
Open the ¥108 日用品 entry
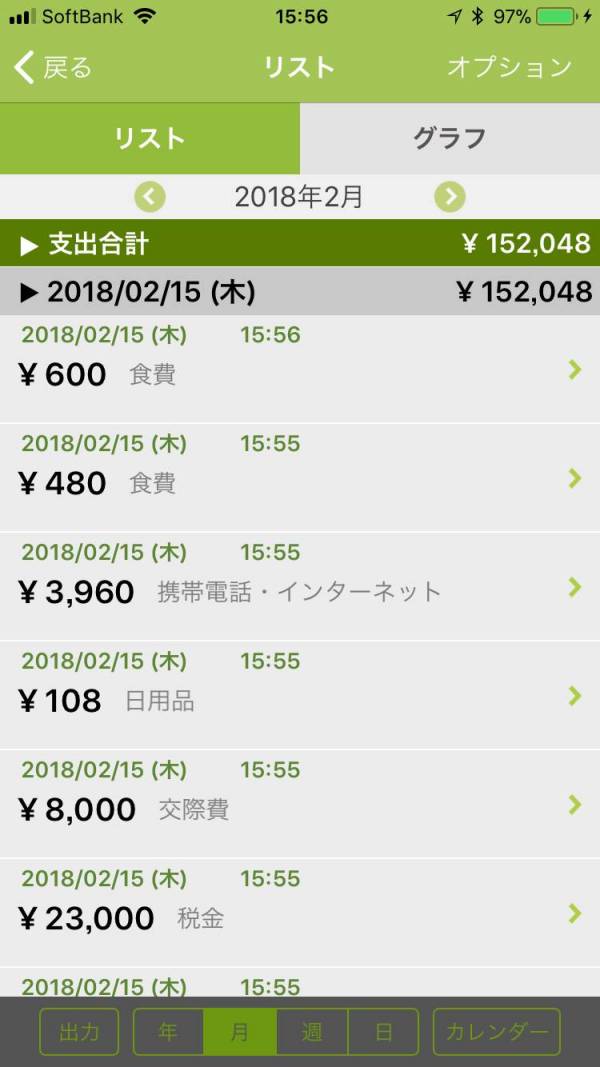300,695
